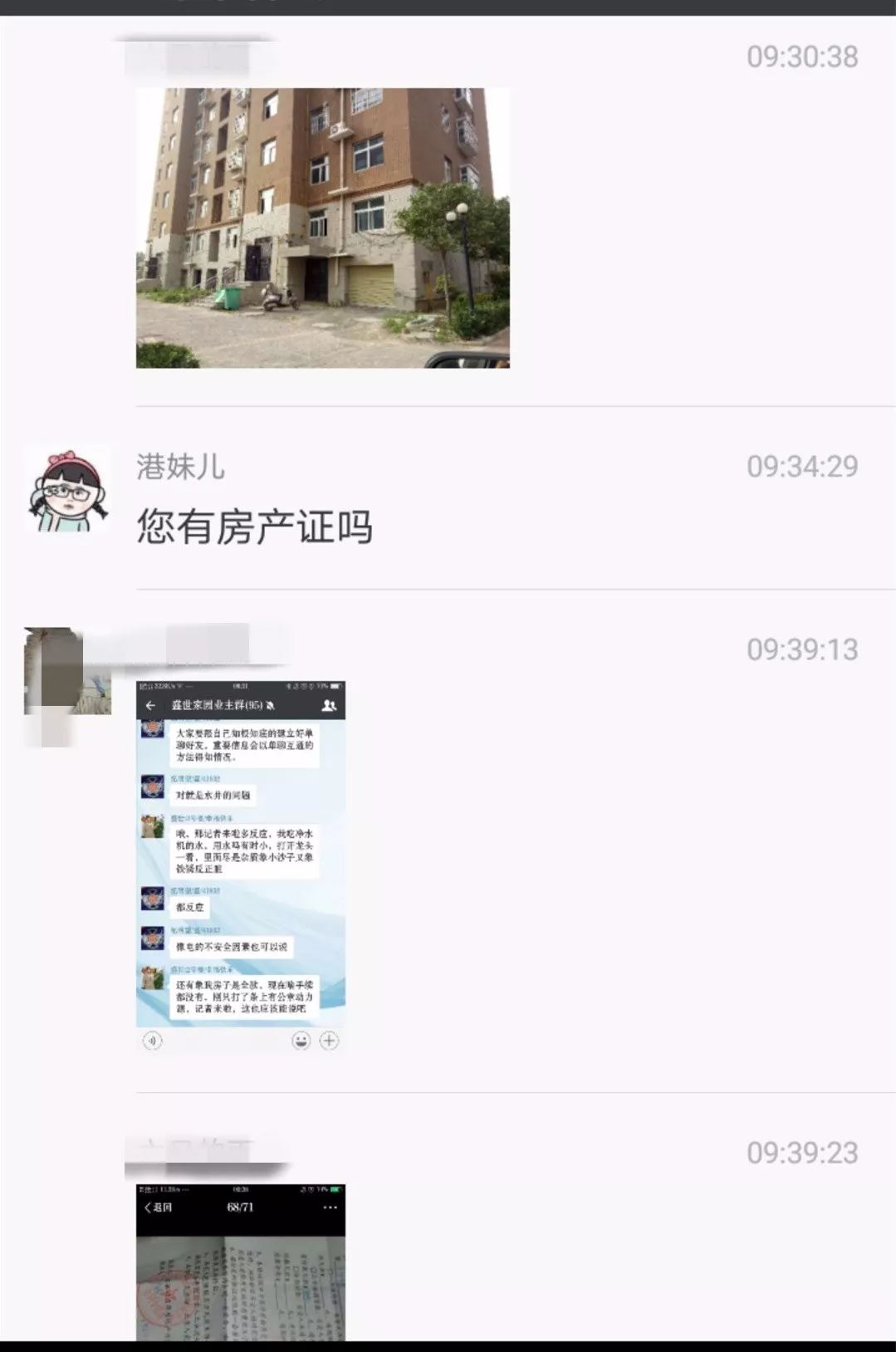View the group chat screenshot sent at 09:39:13
The width and height of the screenshot is (896, 1352).
[x=240, y=867]
